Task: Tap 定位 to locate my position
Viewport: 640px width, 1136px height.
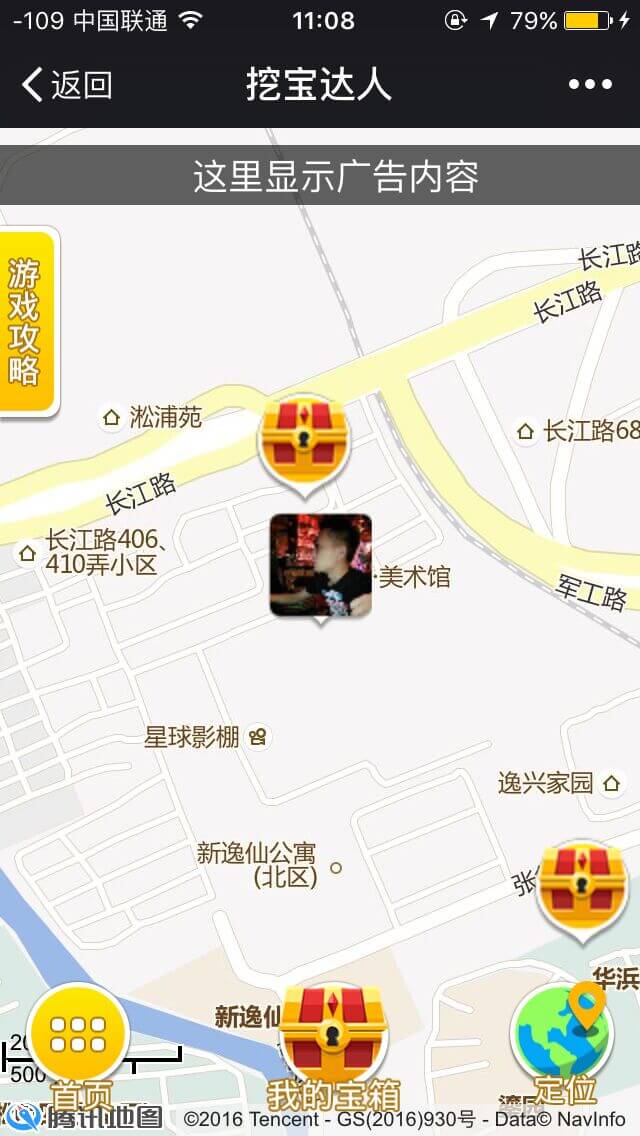Action: (x=563, y=1043)
